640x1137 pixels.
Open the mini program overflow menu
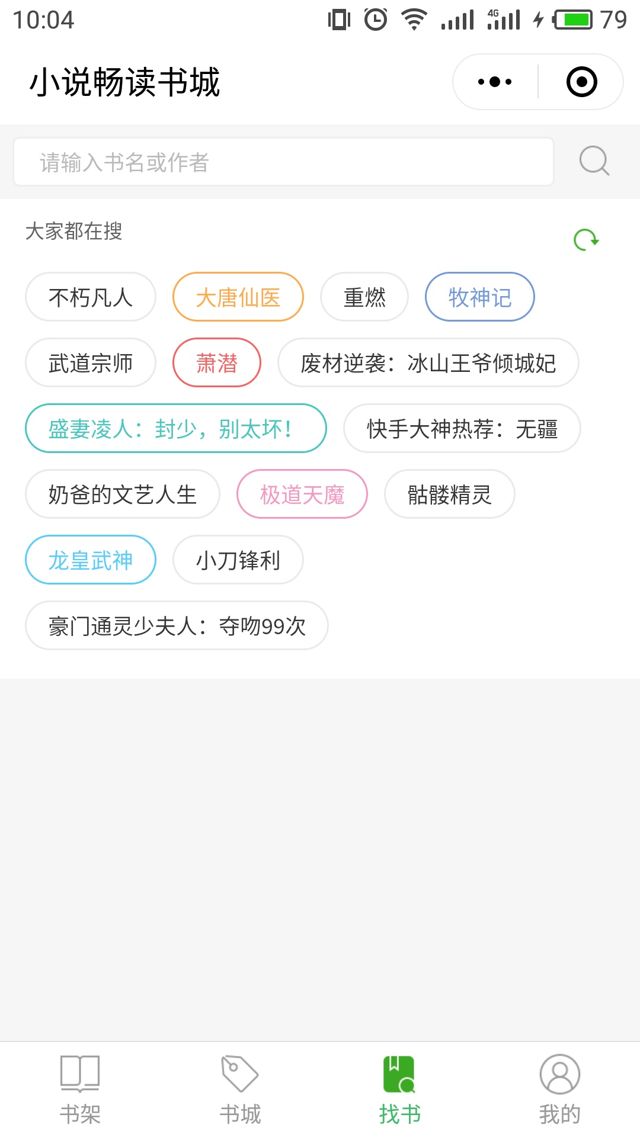click(495, 82)
